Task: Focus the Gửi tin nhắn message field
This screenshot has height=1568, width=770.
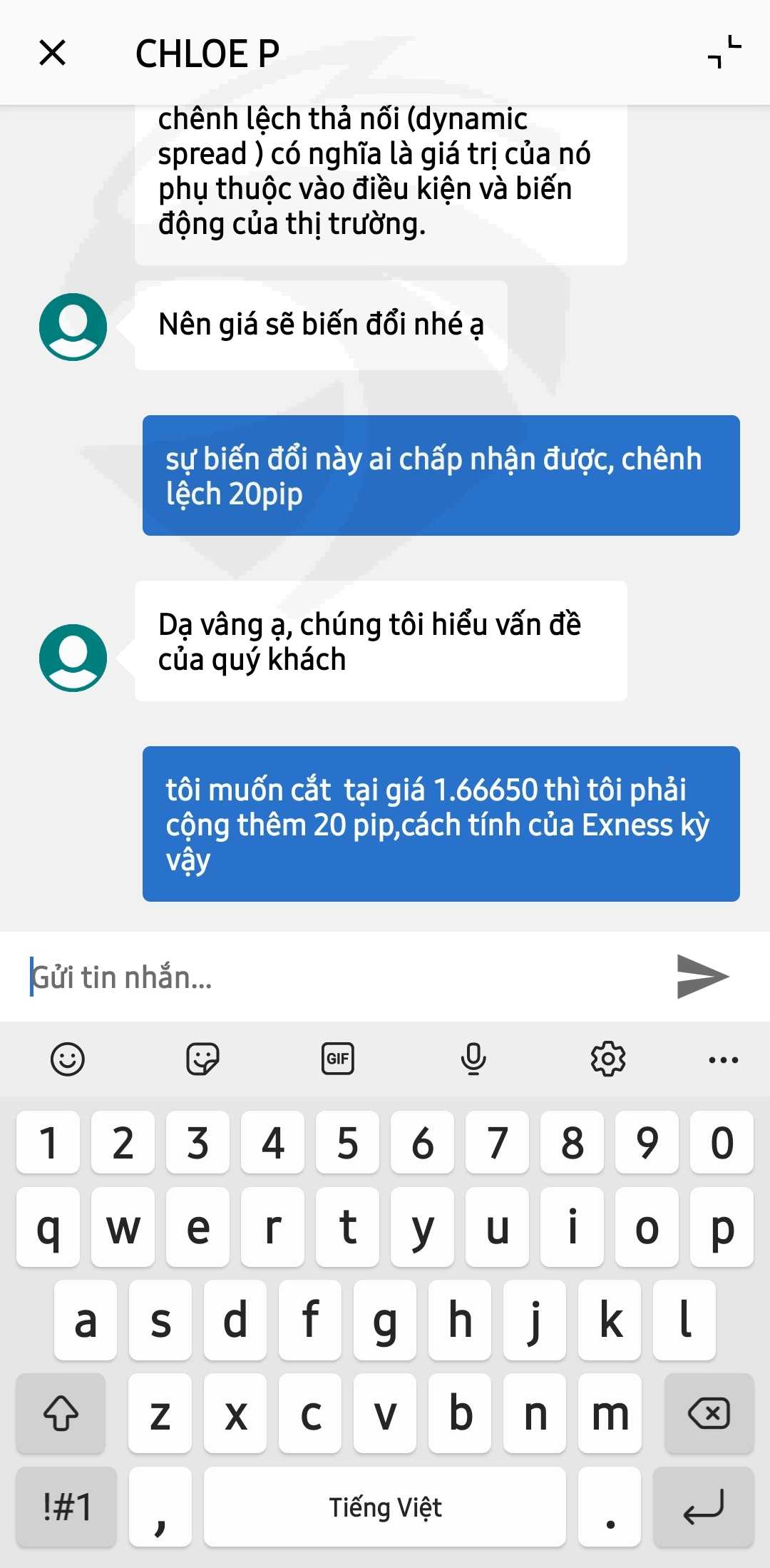Action: pos(342,977)
